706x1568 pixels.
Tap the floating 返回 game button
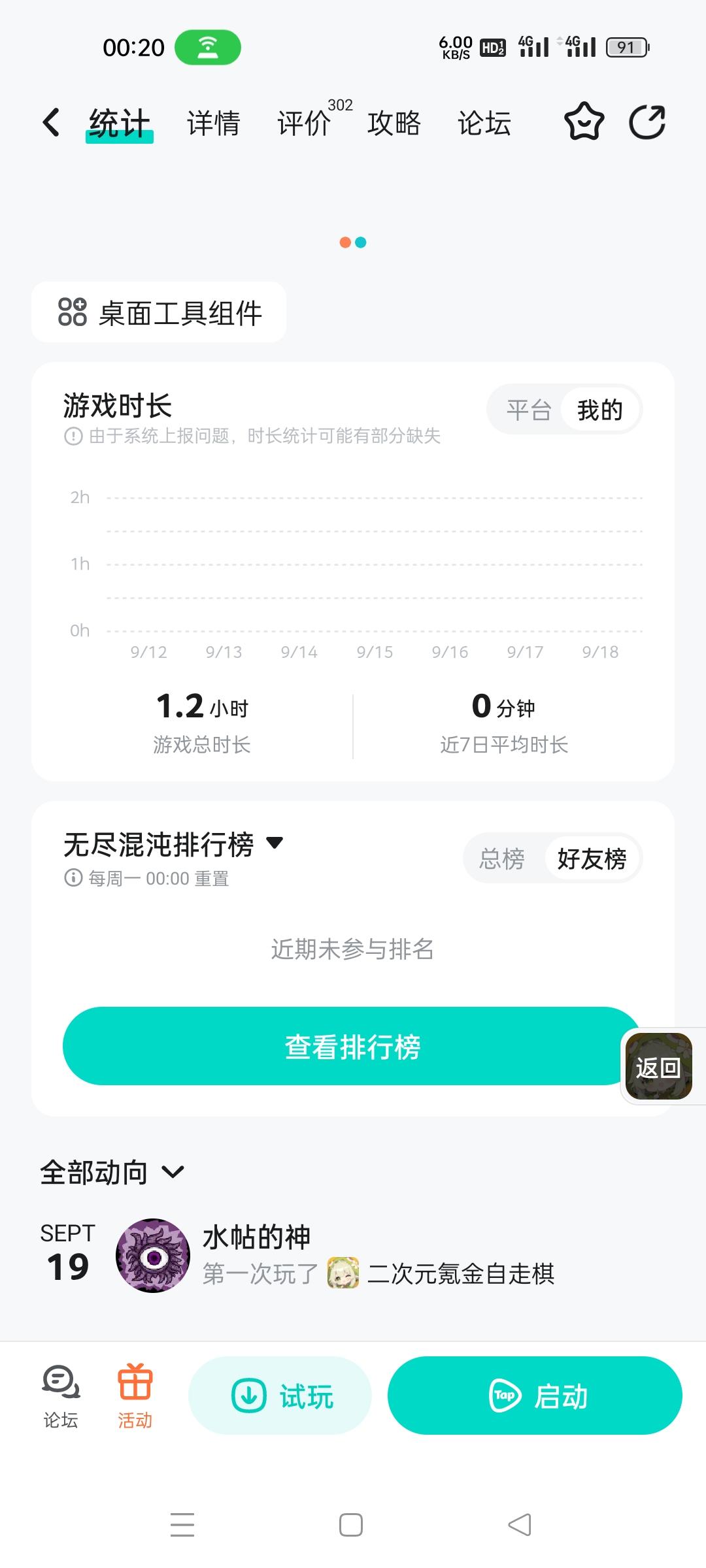658,1067
